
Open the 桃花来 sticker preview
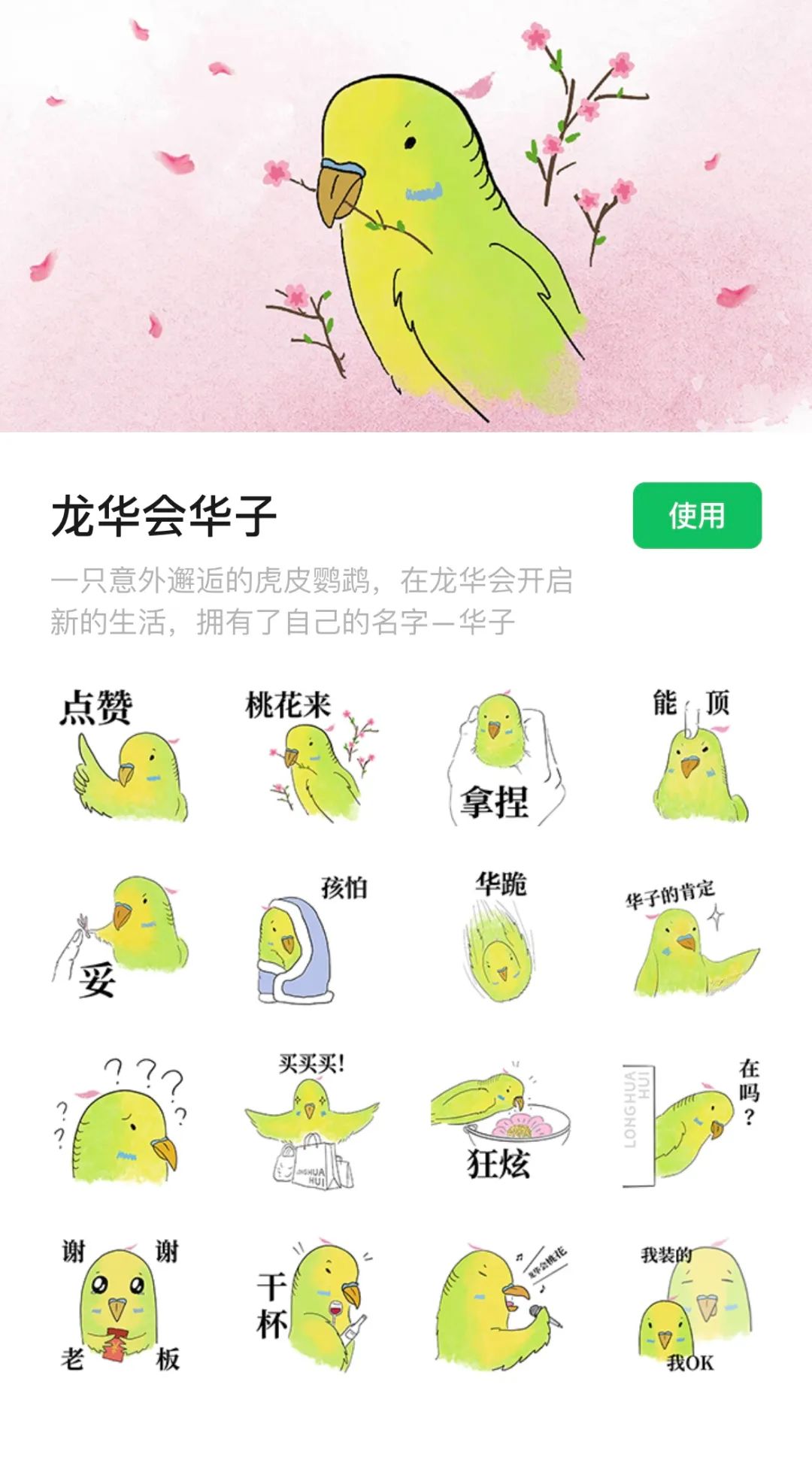311,756
